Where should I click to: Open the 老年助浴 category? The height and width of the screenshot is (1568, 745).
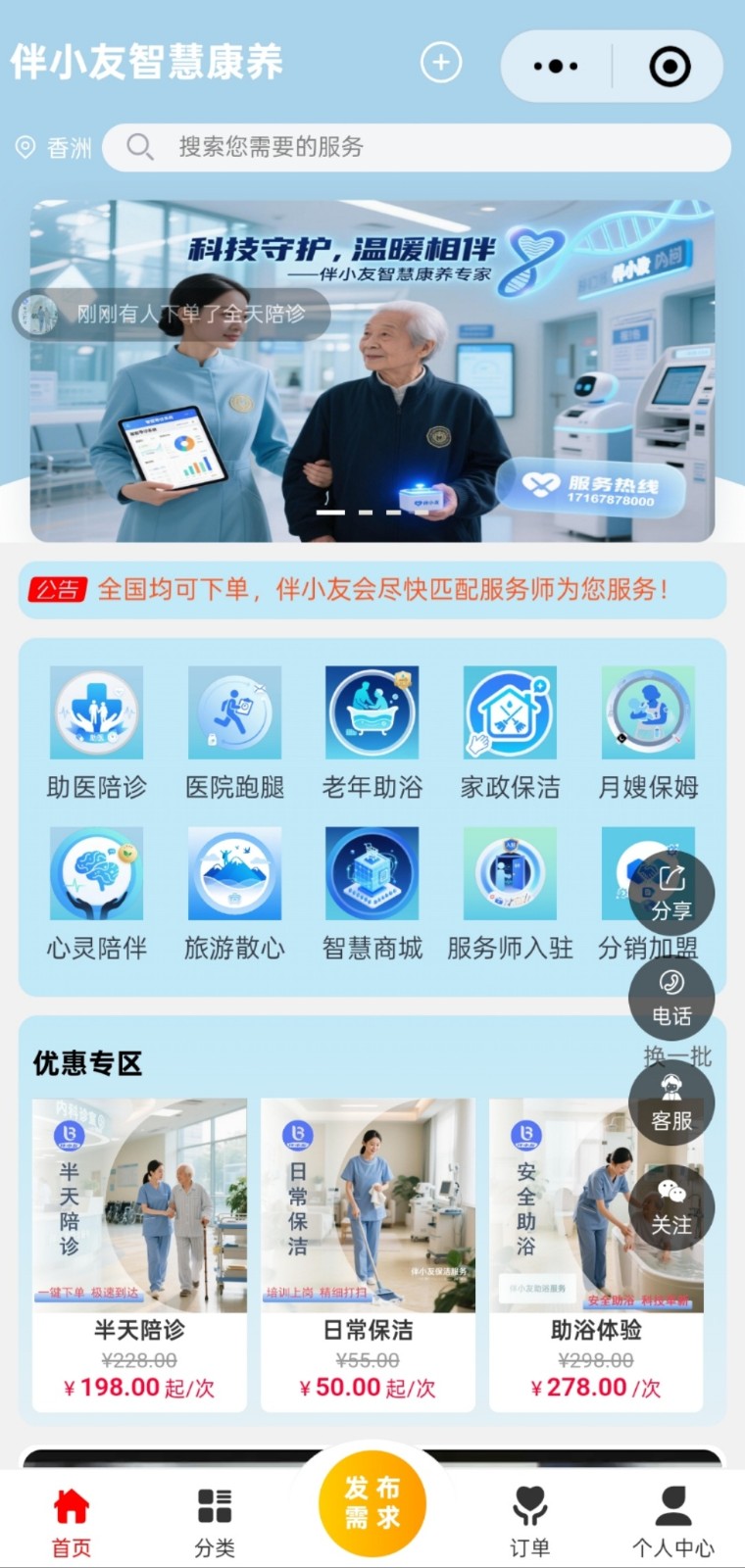coord(372,732)
